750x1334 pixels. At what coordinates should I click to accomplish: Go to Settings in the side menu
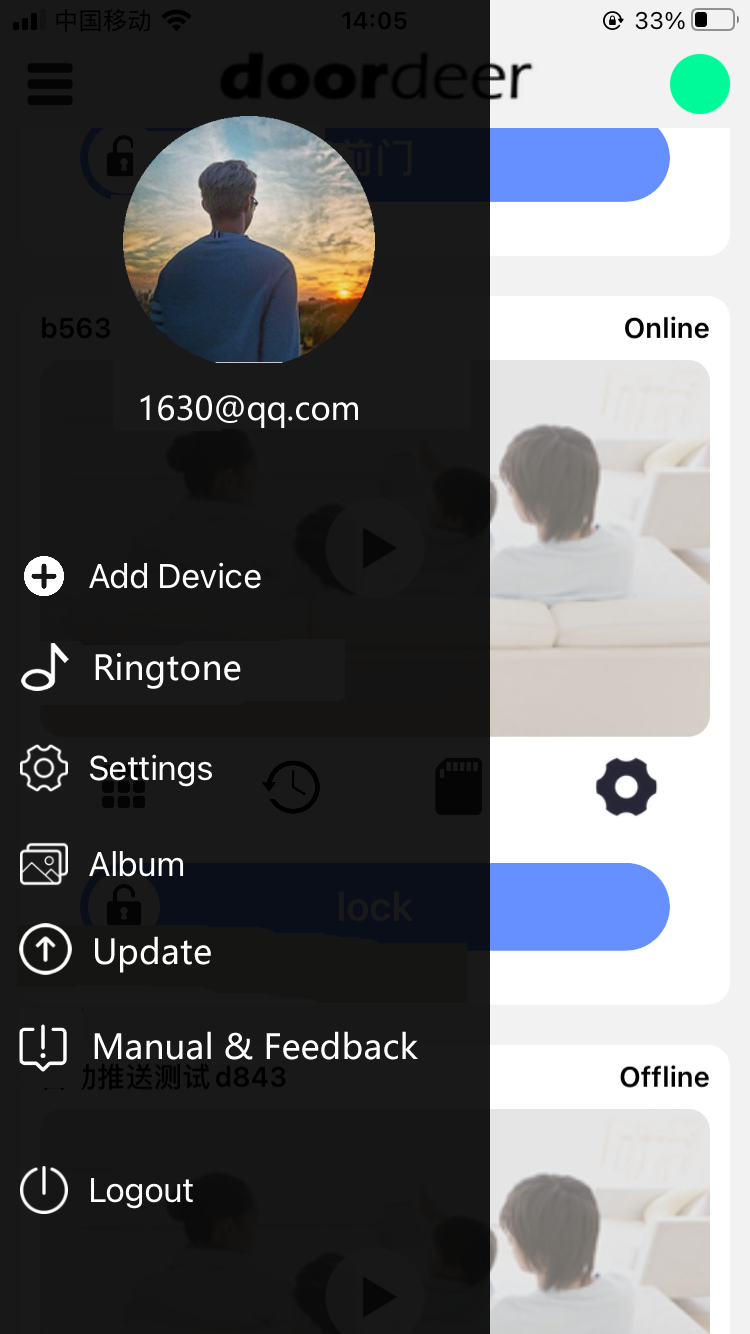(x=117, y=768)
